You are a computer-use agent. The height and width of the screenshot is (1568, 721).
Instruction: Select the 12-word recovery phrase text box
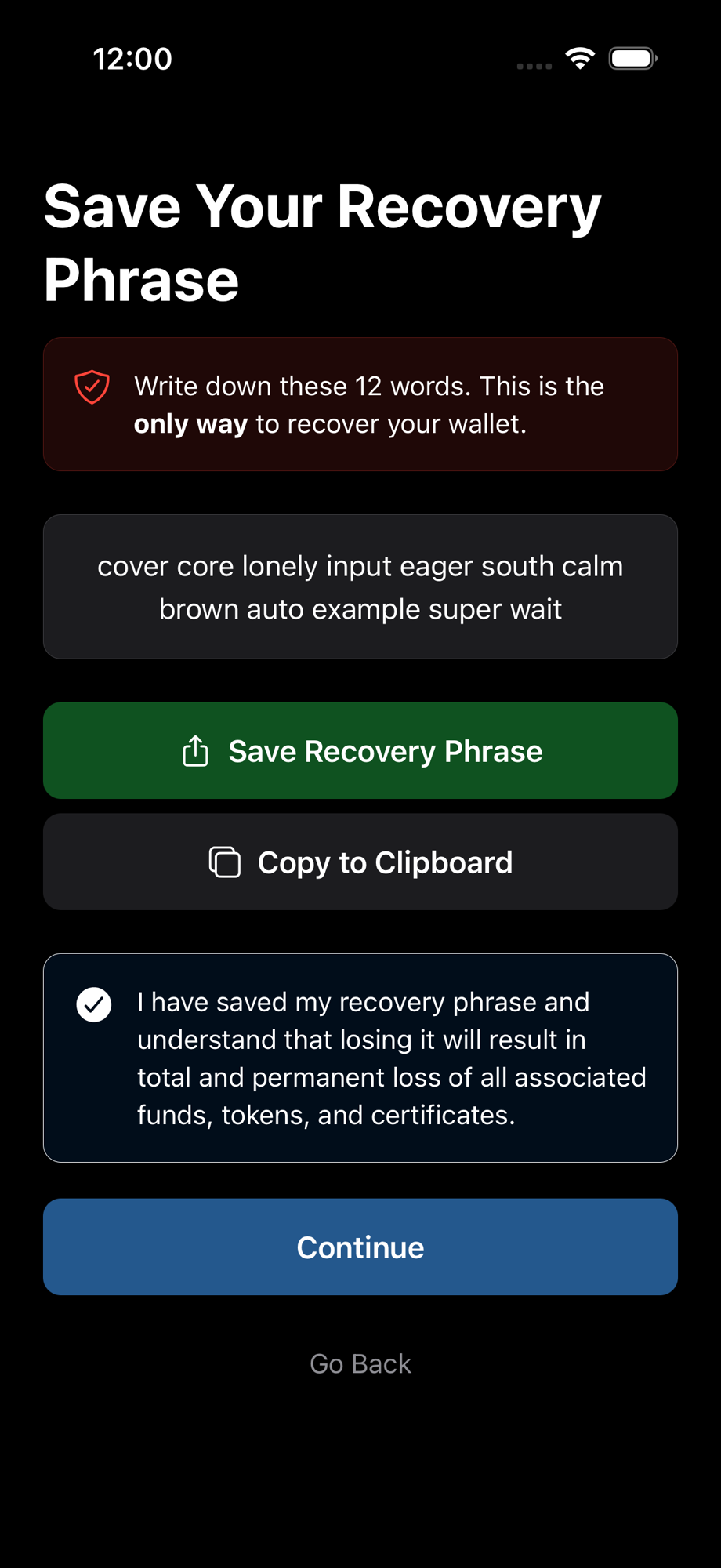tap(360, 586)
